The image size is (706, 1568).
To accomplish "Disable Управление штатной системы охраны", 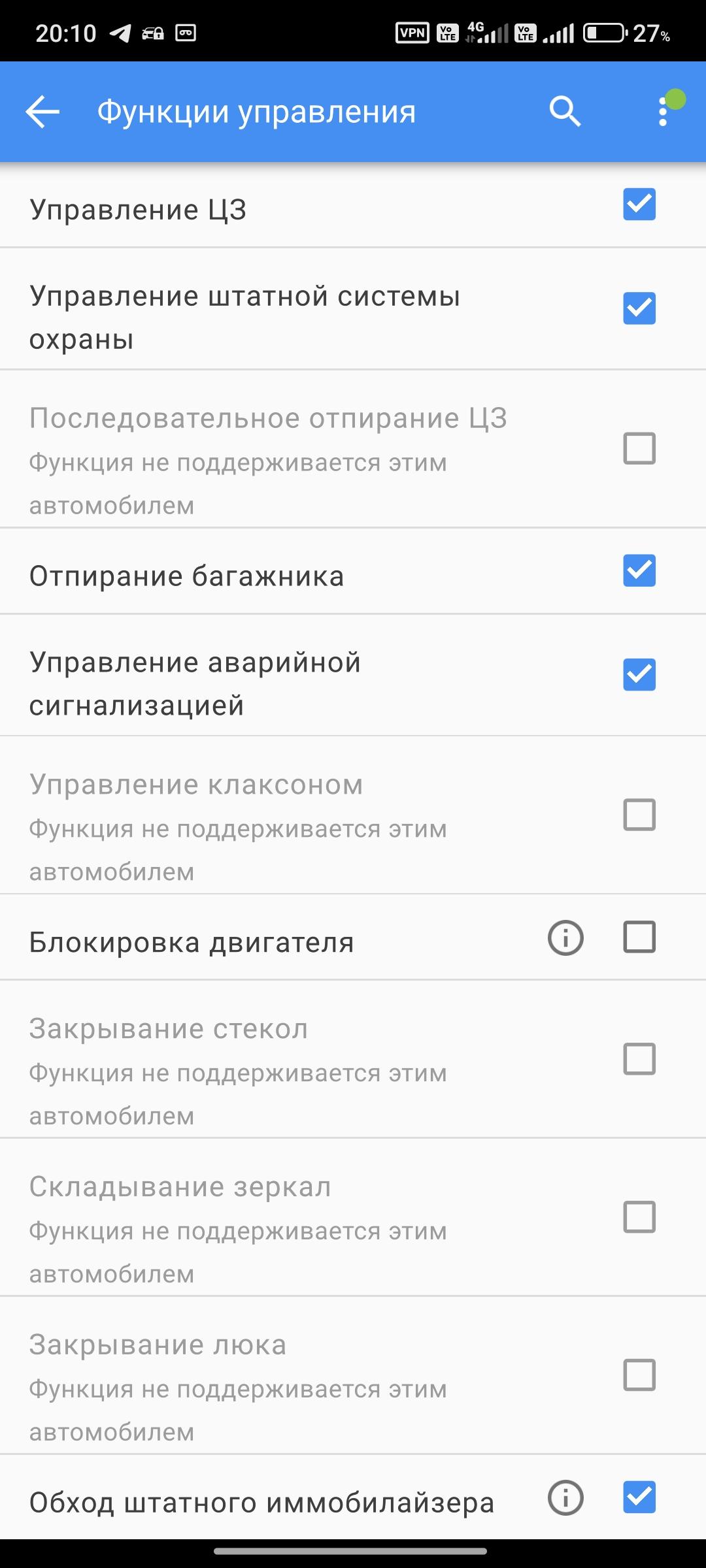I will point(639,308).
